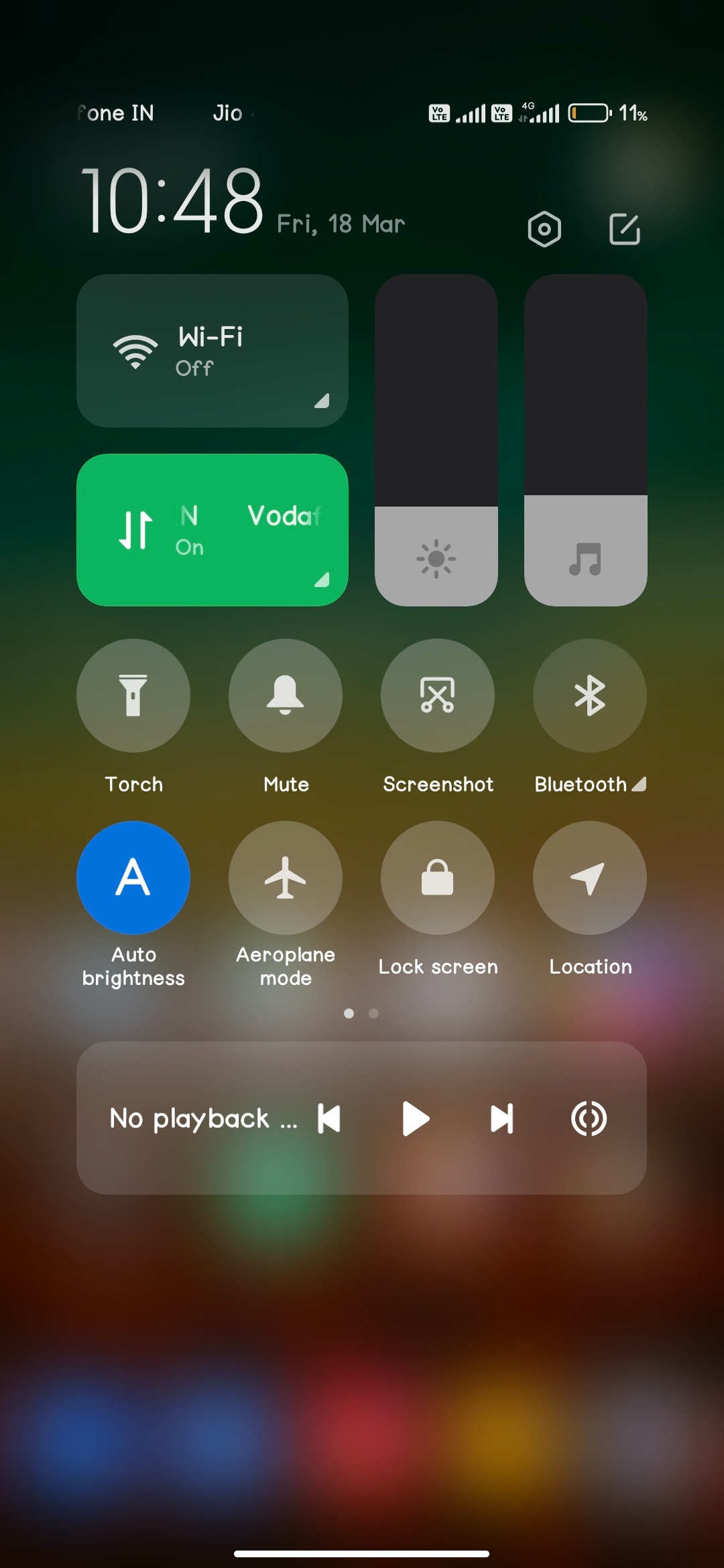Tap the media volume slider
The height and width of the screenshot is (1568, 724).
pyautogui.click(x=585, y=440)
